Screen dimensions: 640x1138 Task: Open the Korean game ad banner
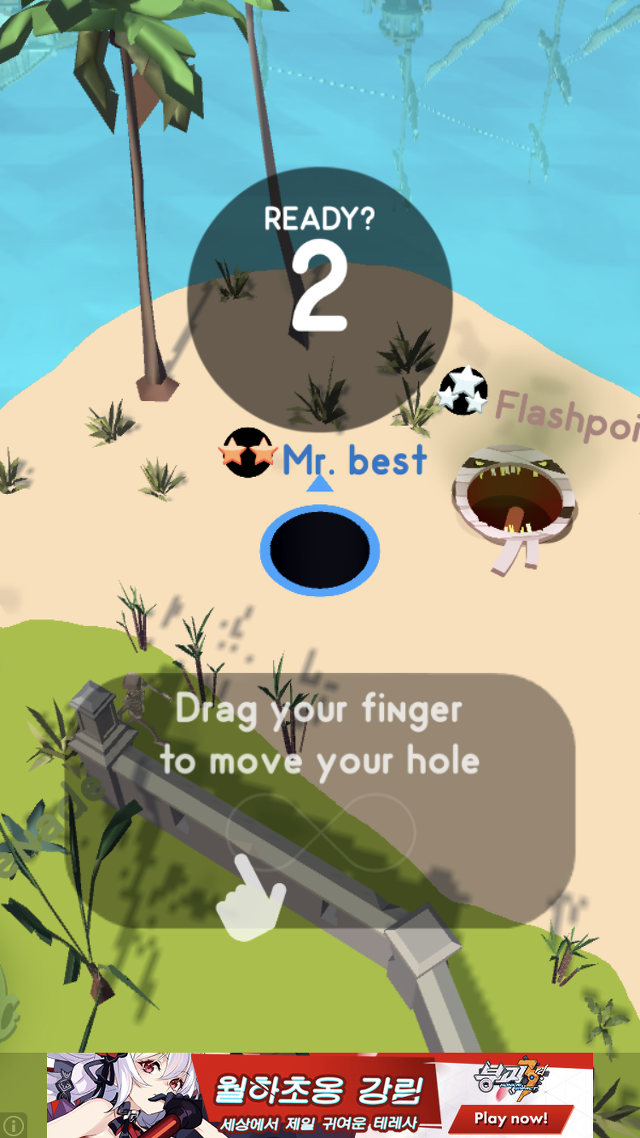(318, 1095)
